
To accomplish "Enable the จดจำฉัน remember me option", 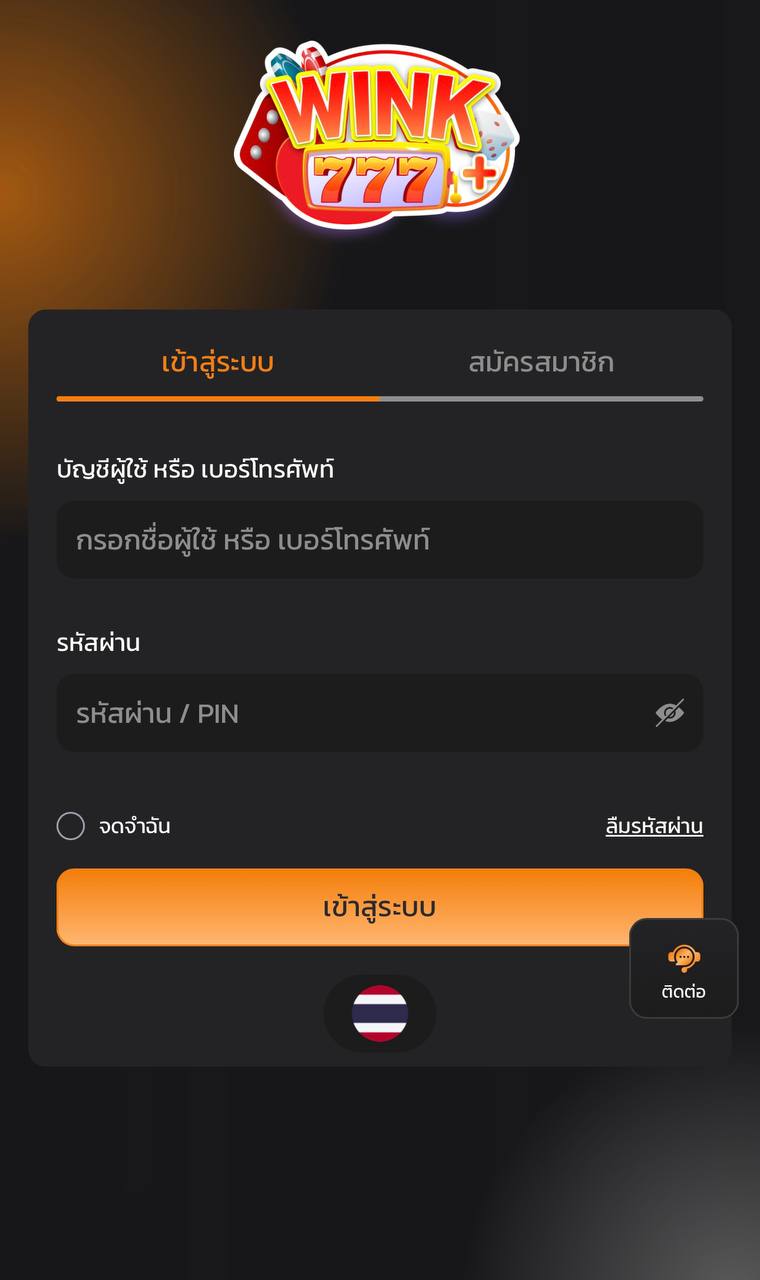I will click(x=70, y=826).
